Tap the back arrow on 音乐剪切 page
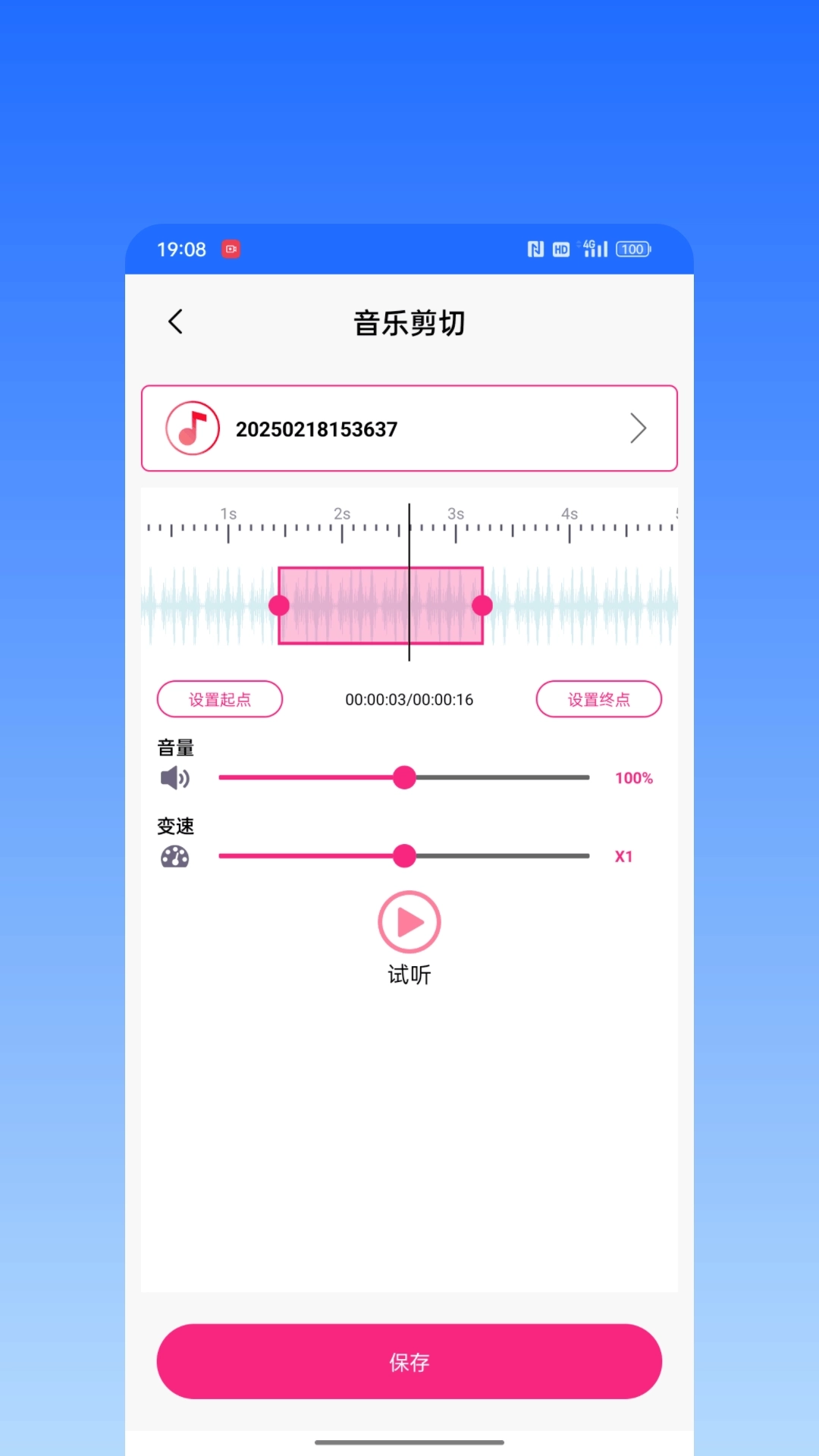The image size is (819, 1456). [x=175, y=322]
